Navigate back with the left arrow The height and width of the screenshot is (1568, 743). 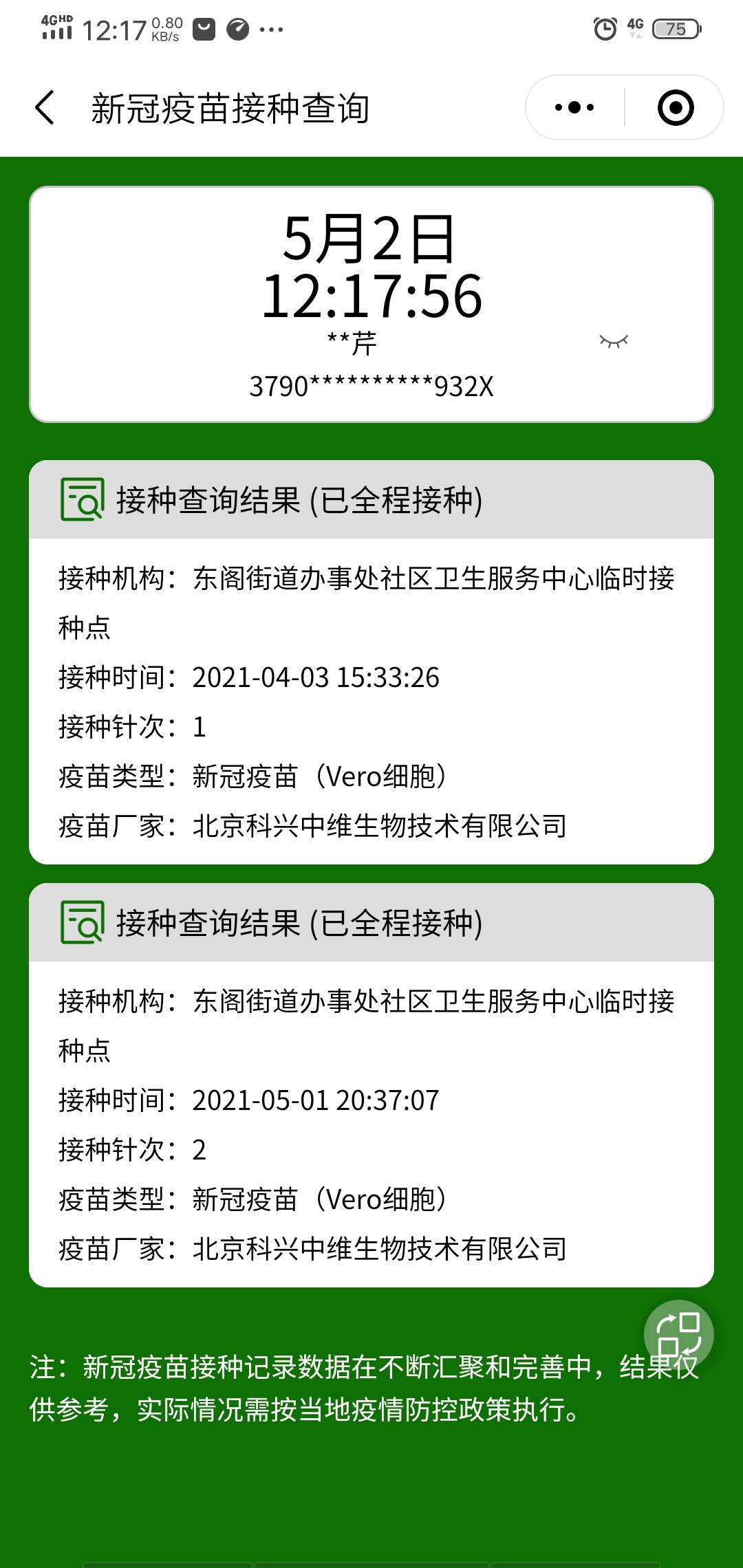(43, 107)
